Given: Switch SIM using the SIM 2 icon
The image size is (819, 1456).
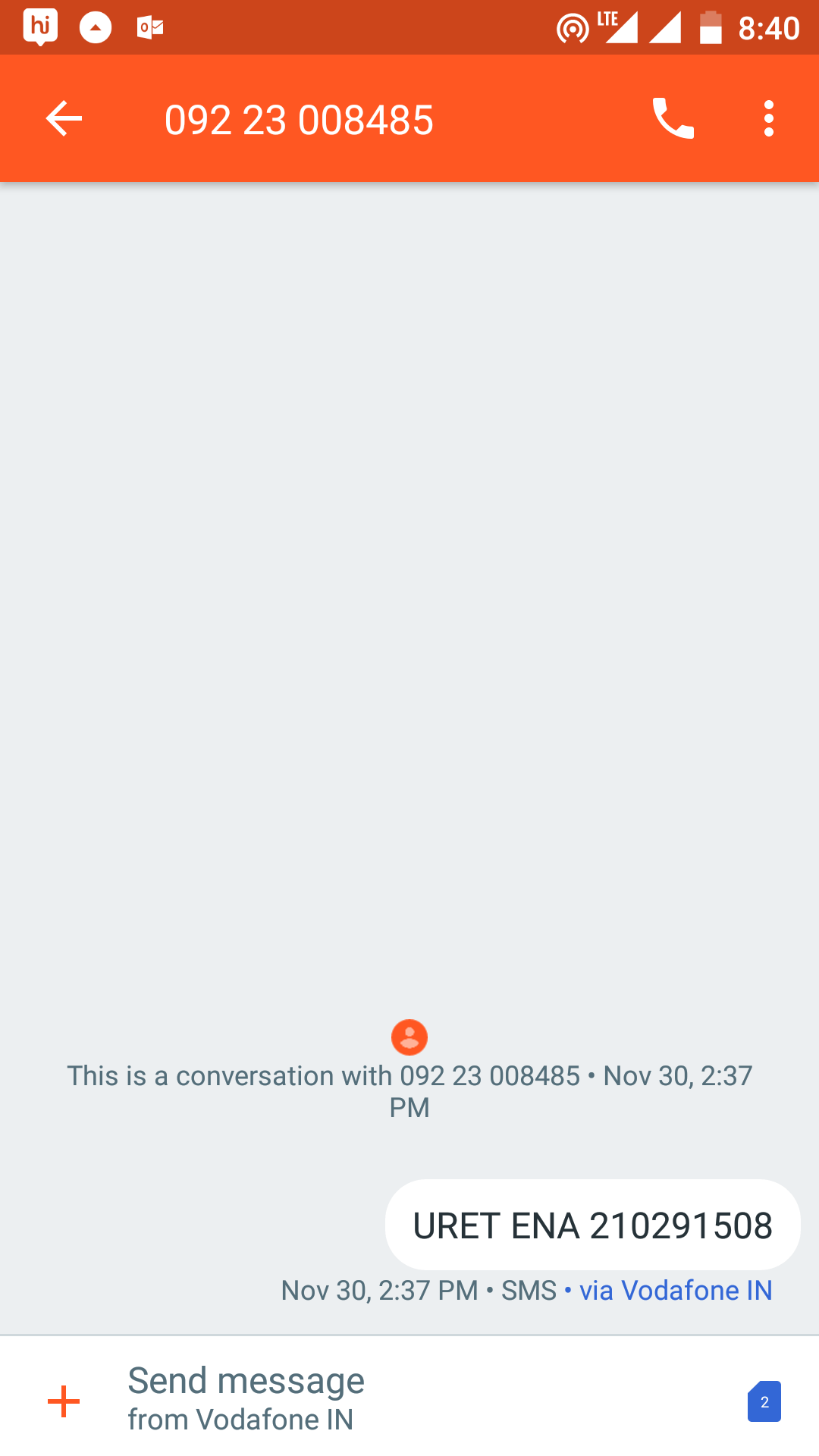Looking at the screenshot, I should click(x=764, y=1401).
